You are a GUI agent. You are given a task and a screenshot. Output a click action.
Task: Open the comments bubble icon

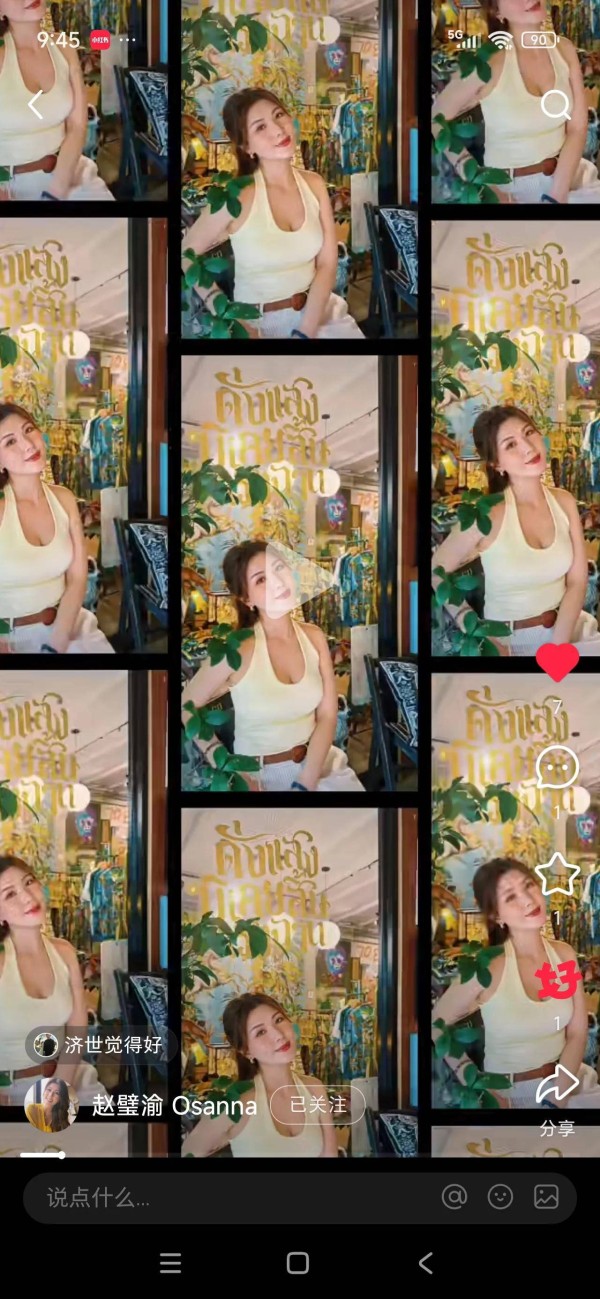pyautogui.click(x=557, y=768)
